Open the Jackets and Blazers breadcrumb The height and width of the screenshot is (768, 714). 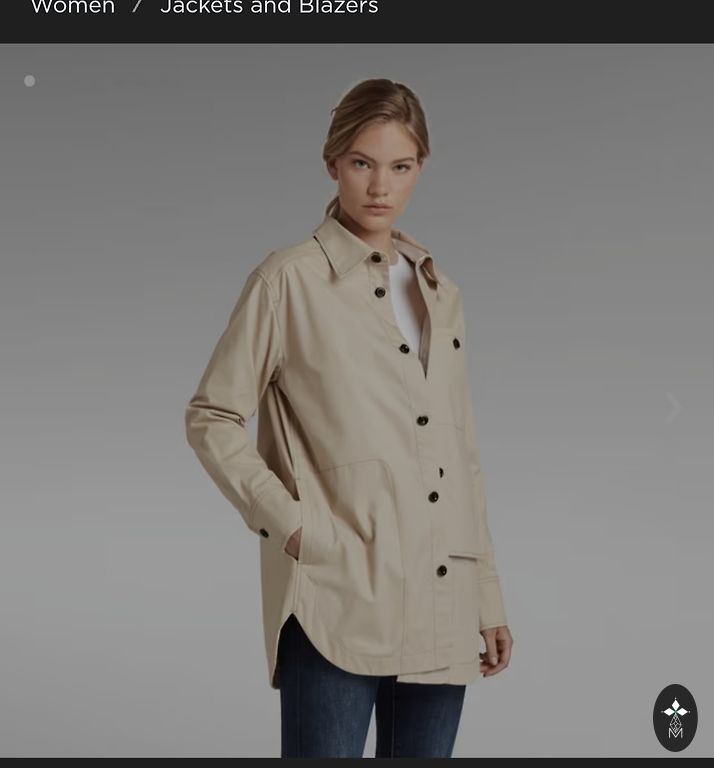[x=269, y=8]
